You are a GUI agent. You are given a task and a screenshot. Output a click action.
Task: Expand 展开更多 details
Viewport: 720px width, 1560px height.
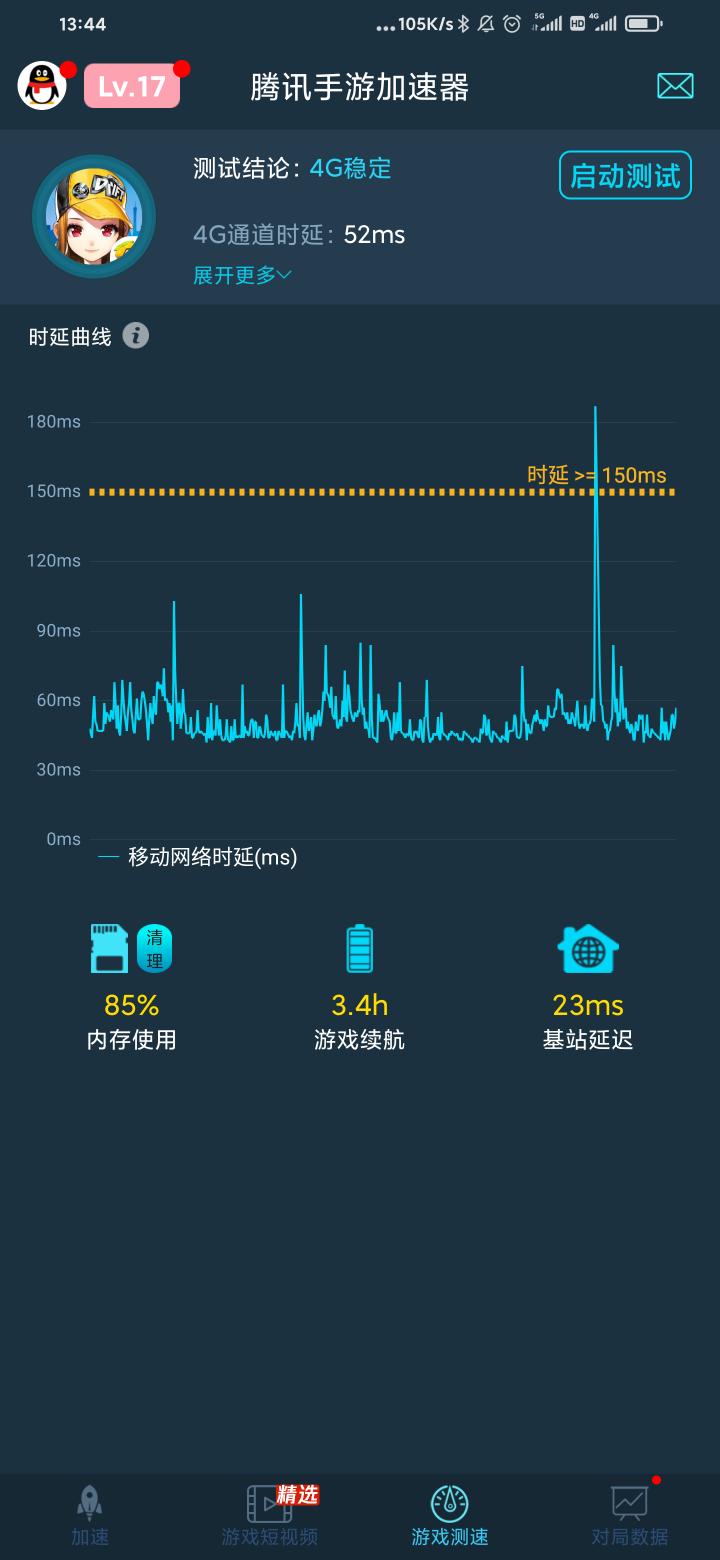pyautogui.click(x=242, y=275)
